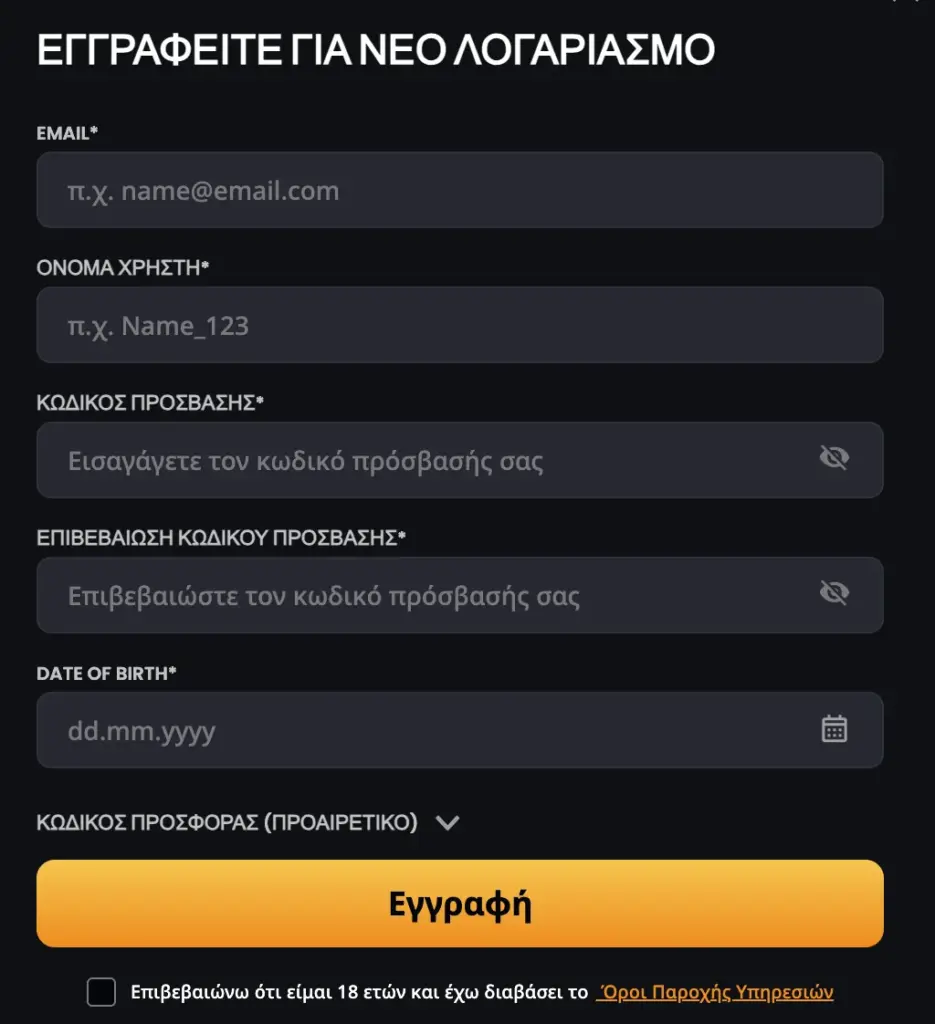Screen dimensions: 935x1024
Task: Check the 18 years age confirmation box
Action: click(101, 992)
